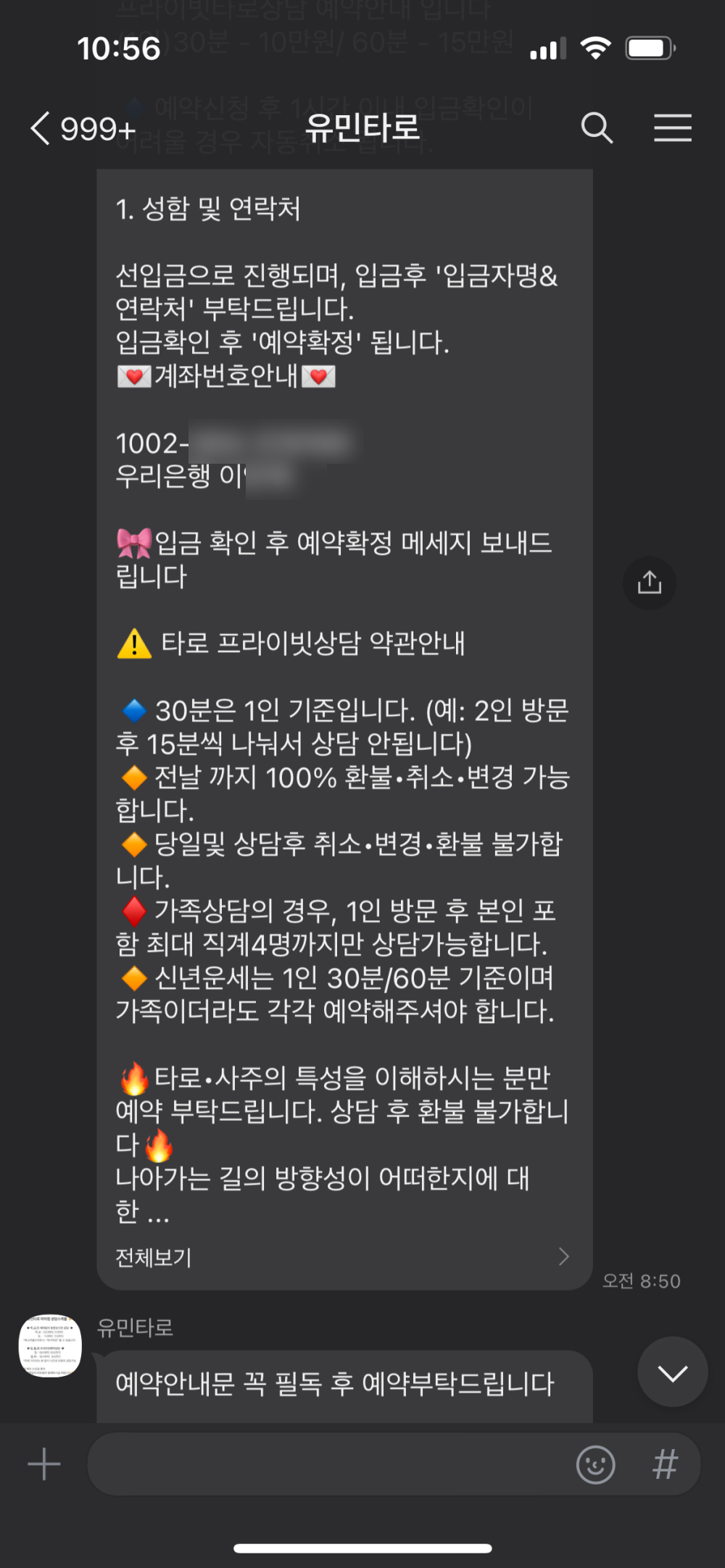The height and width of the screenshot is (1568, 725).
Task: Expand the message with 전체보기
Action: (x=341, y=1257)
